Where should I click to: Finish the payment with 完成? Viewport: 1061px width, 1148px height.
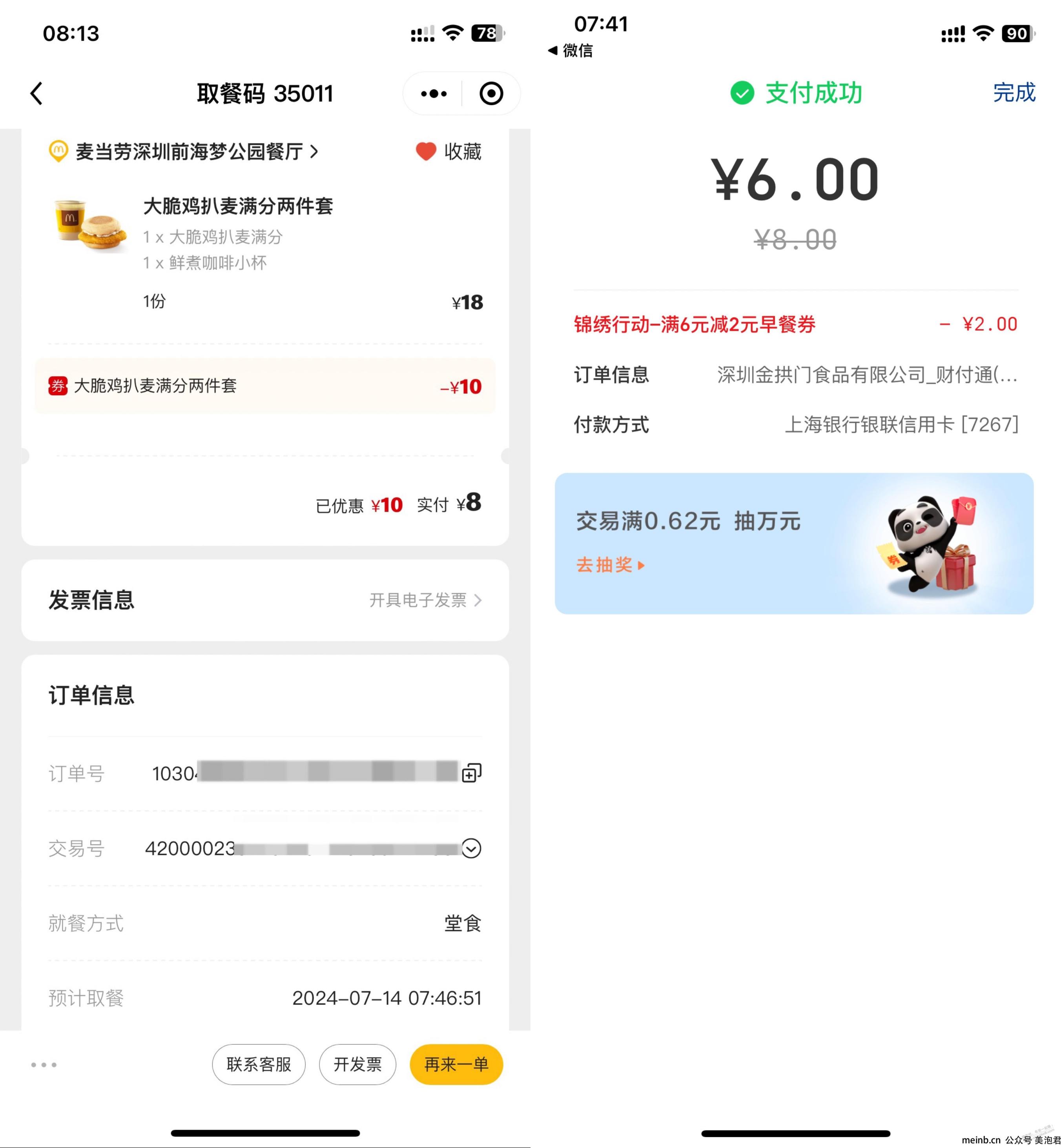(x=1014, y=93)
